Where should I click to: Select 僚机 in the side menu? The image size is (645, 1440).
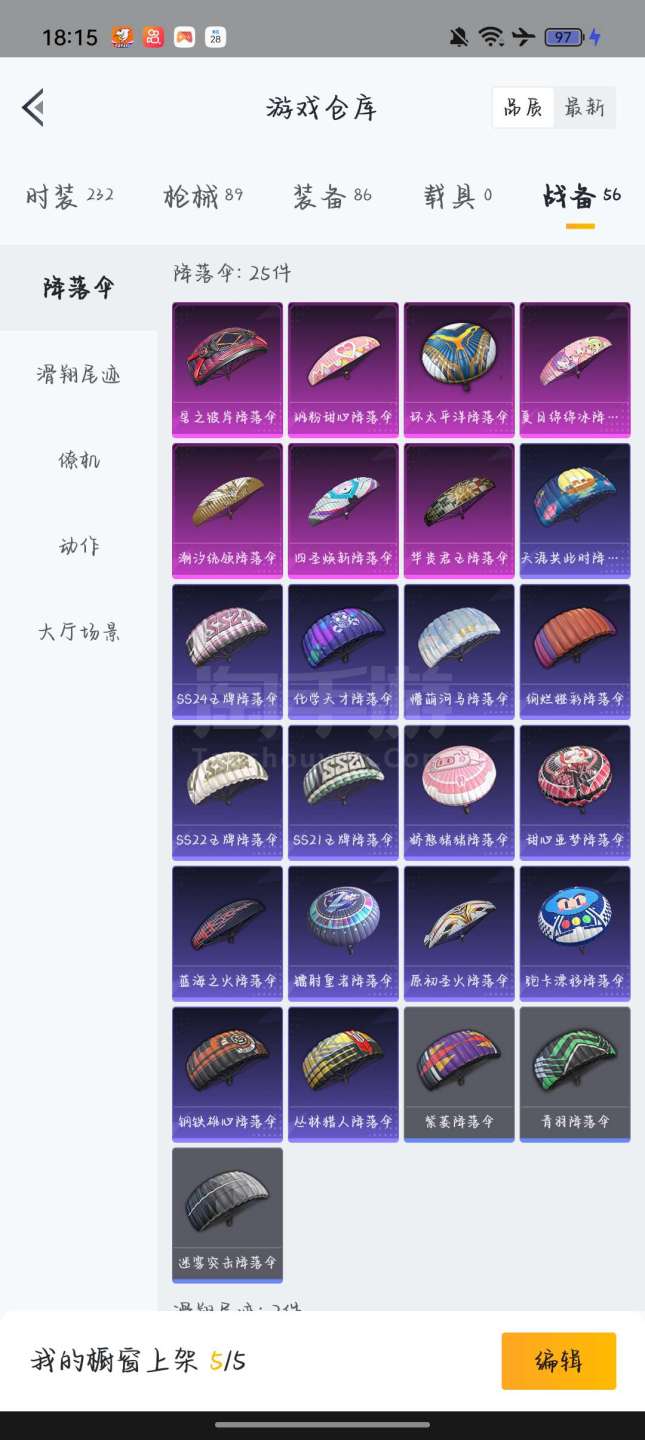pyautogui.click(x=79, y=460)
